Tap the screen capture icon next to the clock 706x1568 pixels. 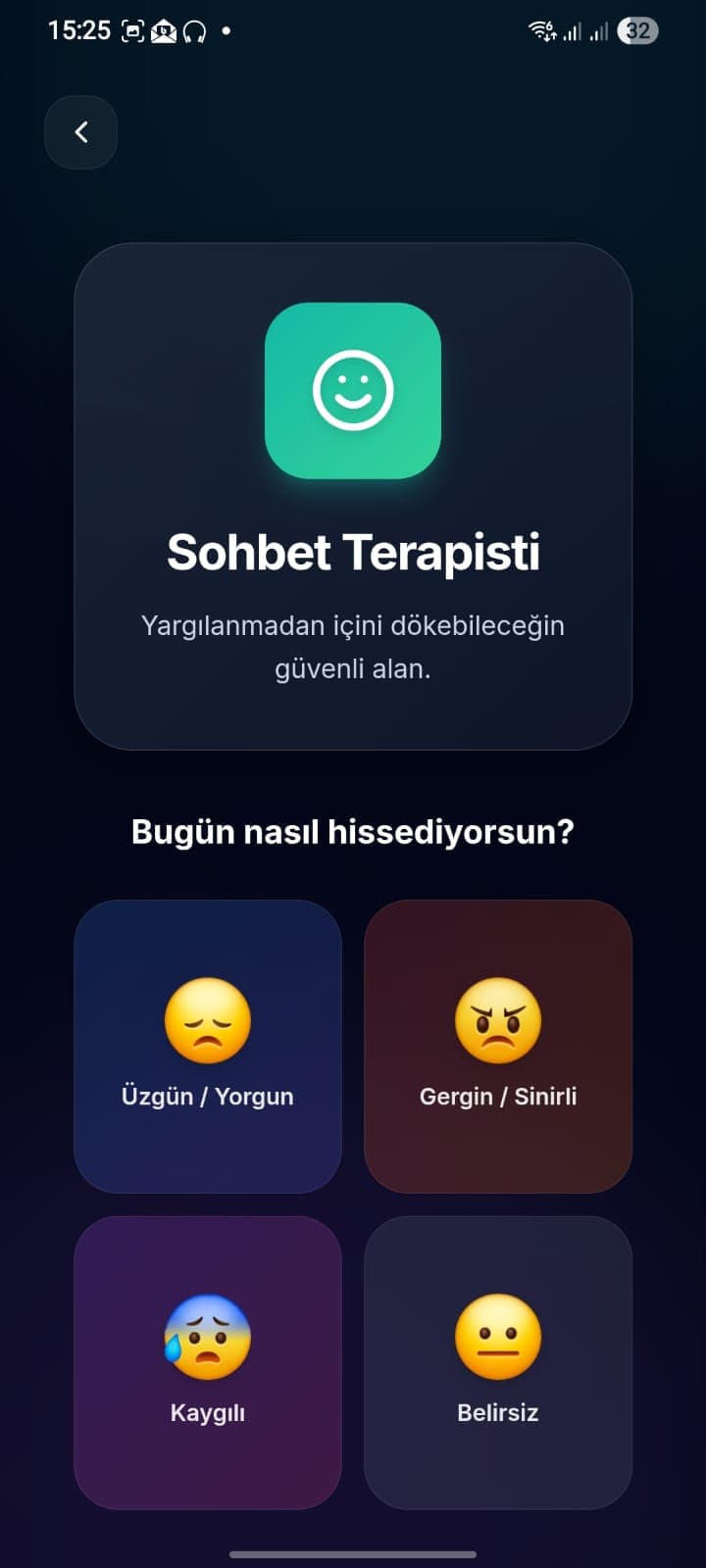132,30
